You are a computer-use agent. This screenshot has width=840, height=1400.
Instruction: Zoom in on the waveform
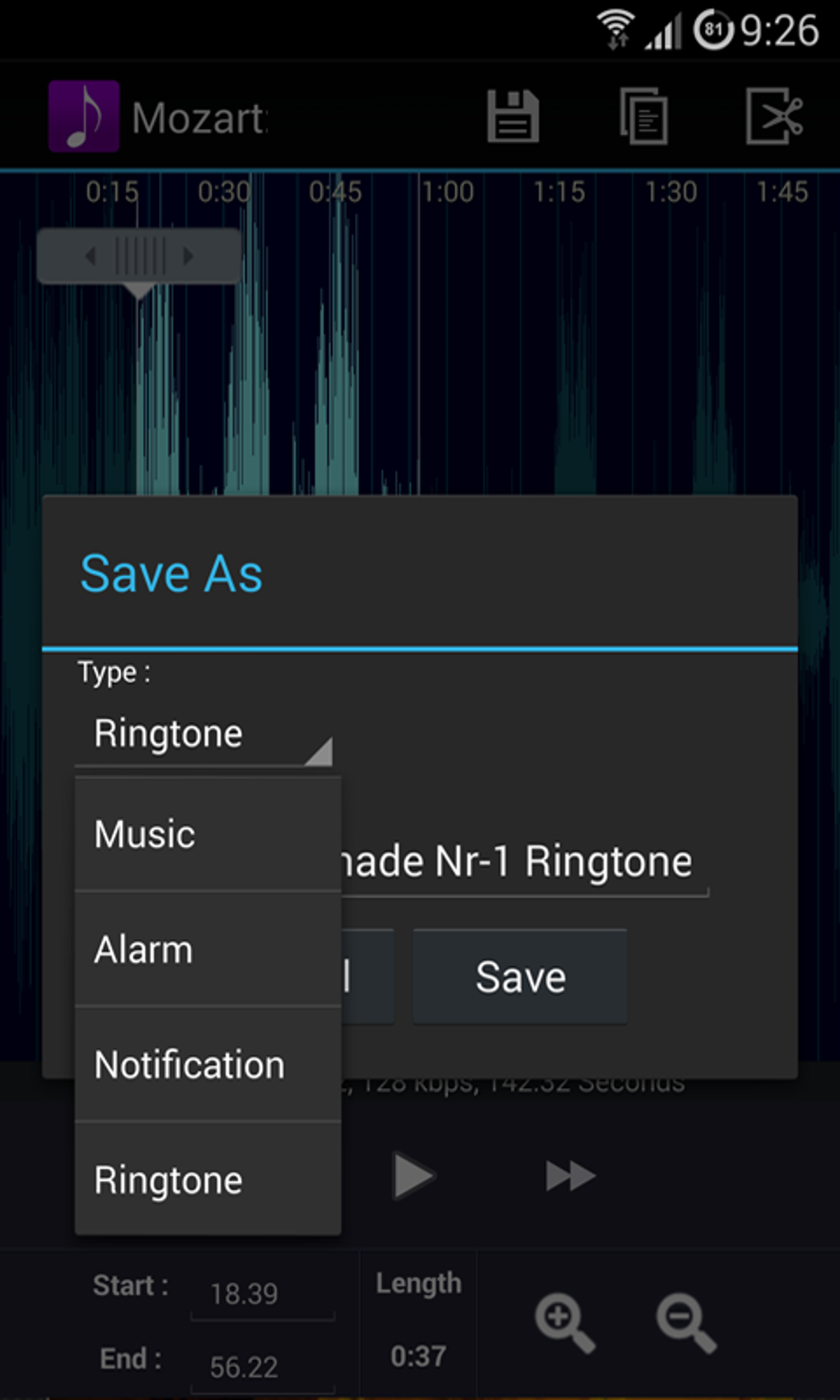tap(565, 1323)
